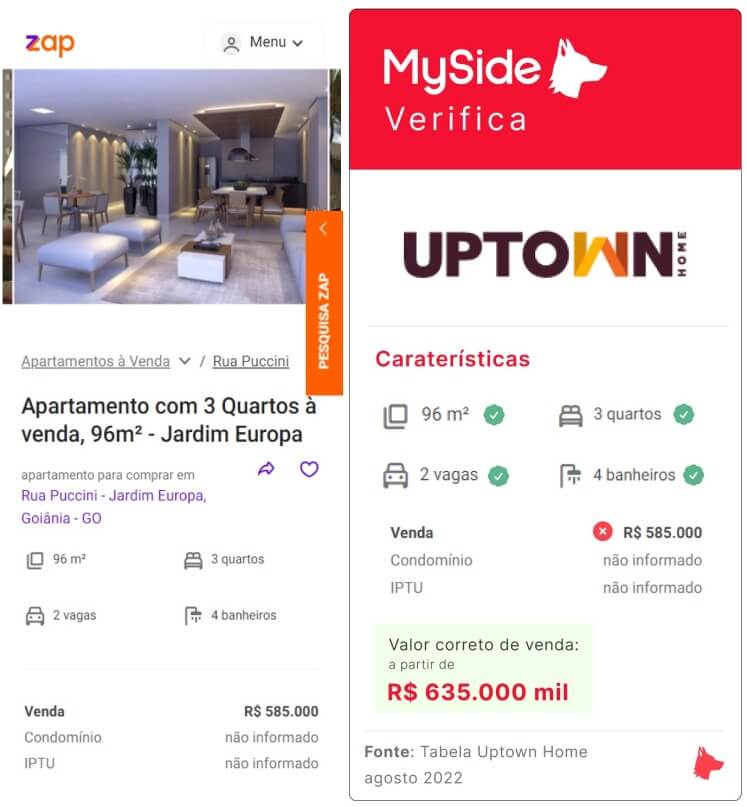Click the left arrow on the orange side tab
This screenshot has height=807, width=747.
pos(324,228)
